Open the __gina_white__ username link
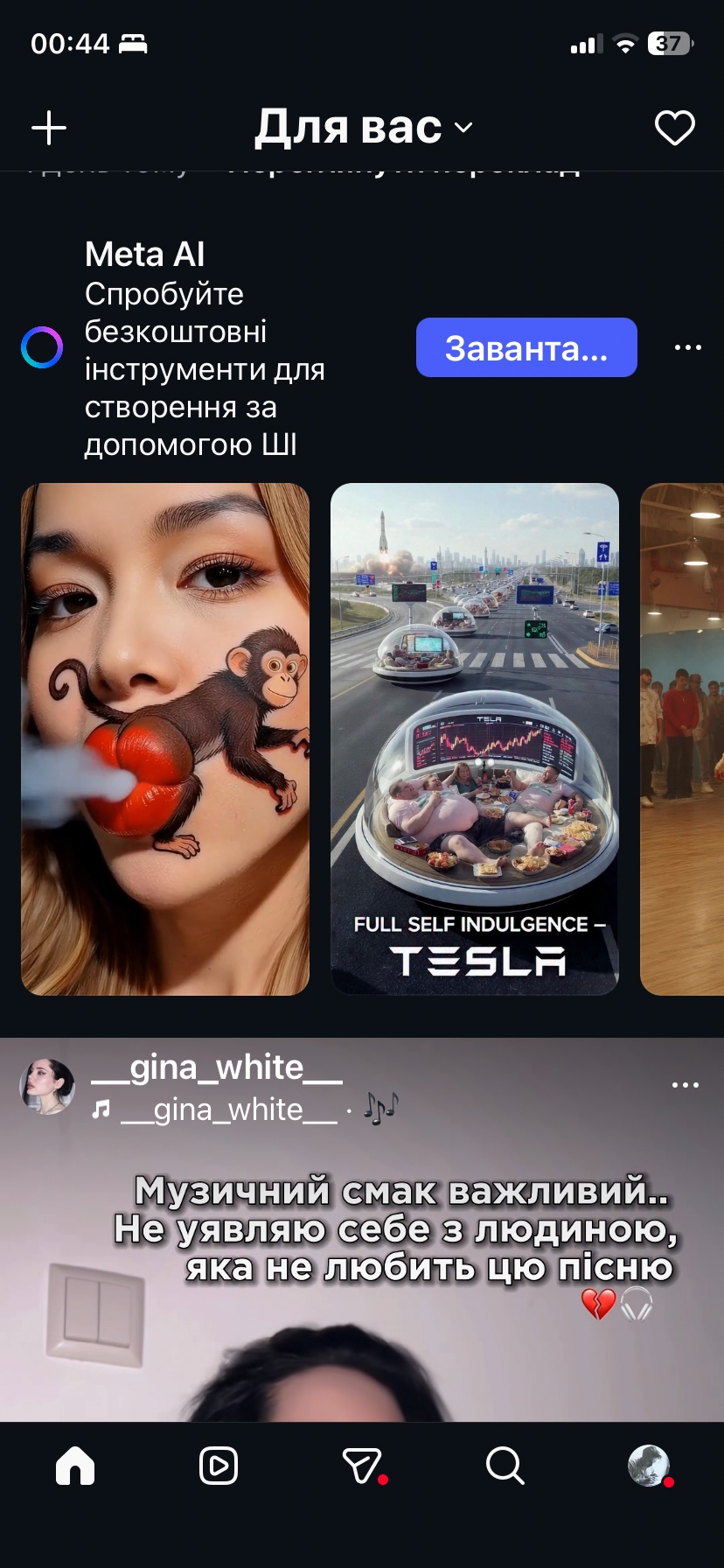The width and height of the screenshot is (724, 1568). tap(217, 1067)
